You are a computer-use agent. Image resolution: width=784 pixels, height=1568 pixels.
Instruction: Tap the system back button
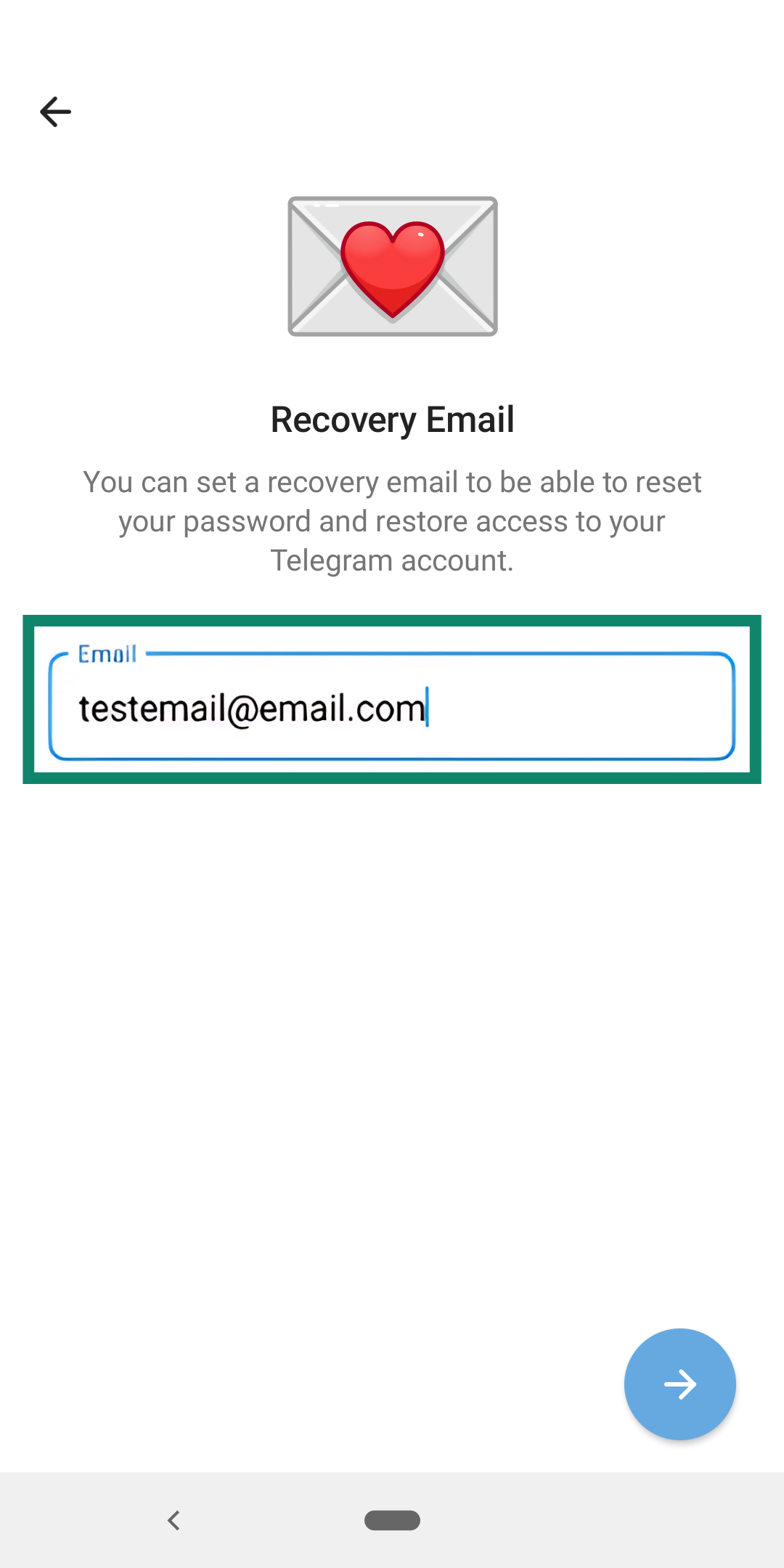click(173, 1520)
